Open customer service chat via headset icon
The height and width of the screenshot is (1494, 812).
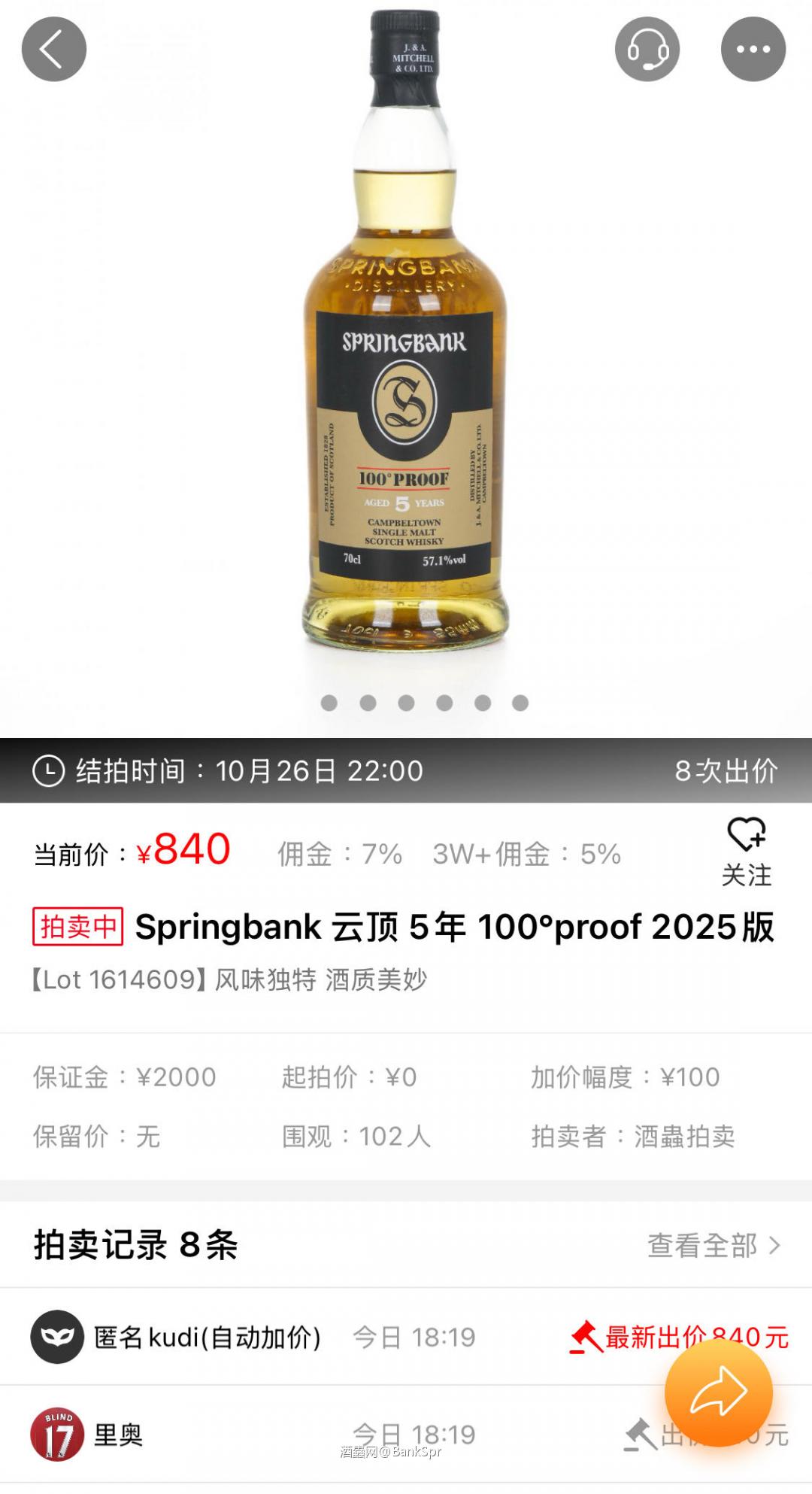tap(648, 49)
